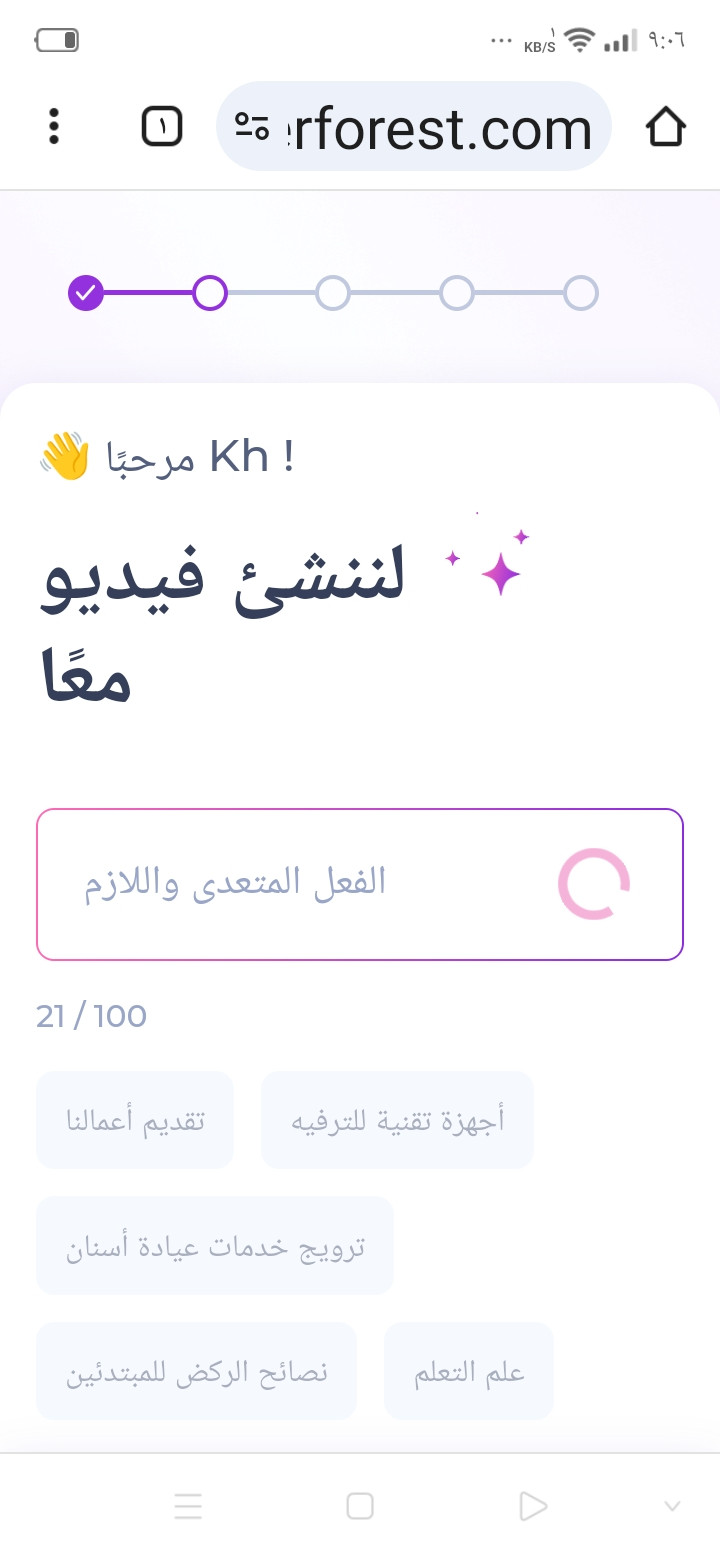Focus the video topic text field
720x1560 pixels.
pyautogui.click(x=300, y=883)
